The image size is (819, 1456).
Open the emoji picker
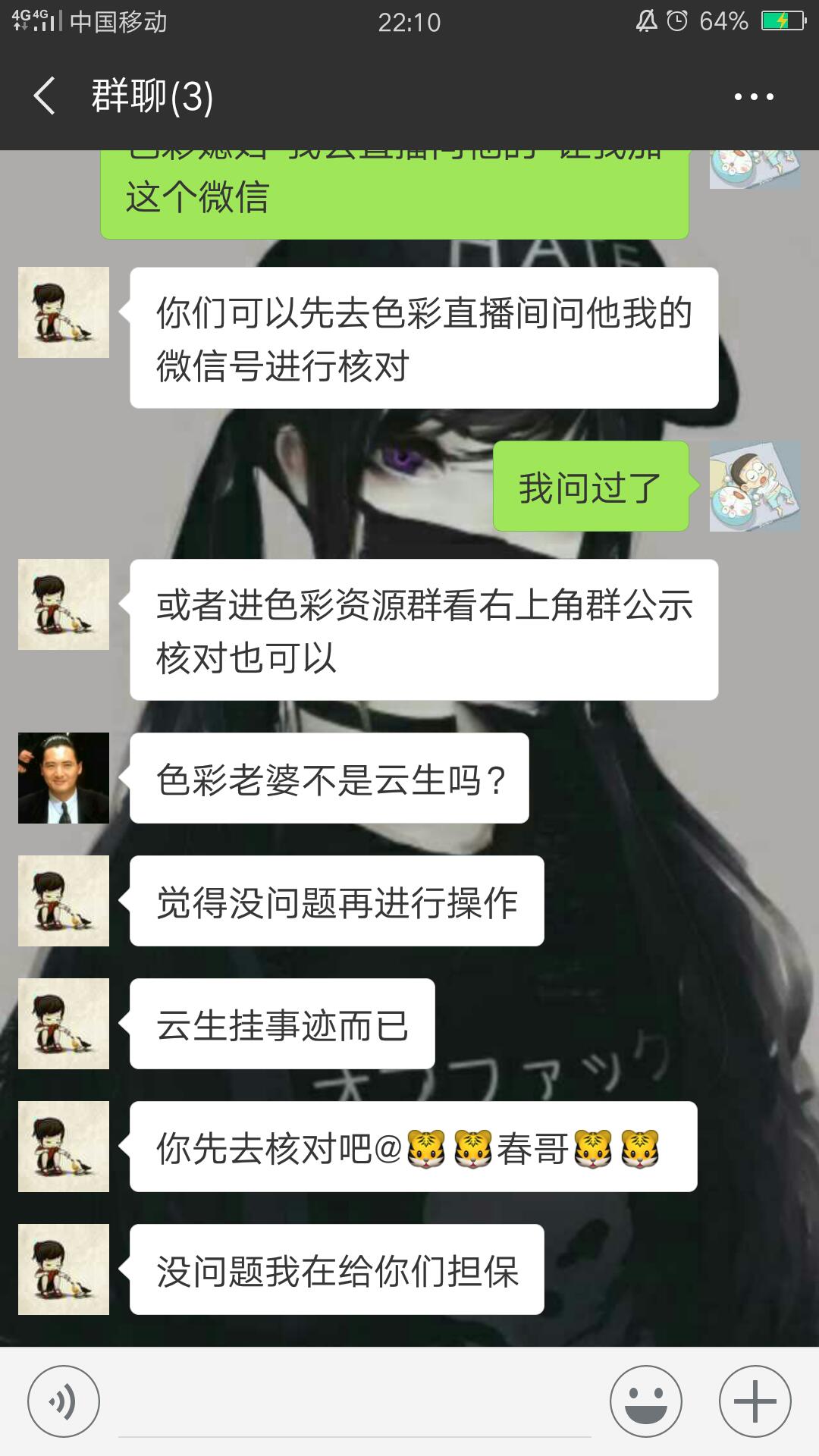click(646, 1401)
